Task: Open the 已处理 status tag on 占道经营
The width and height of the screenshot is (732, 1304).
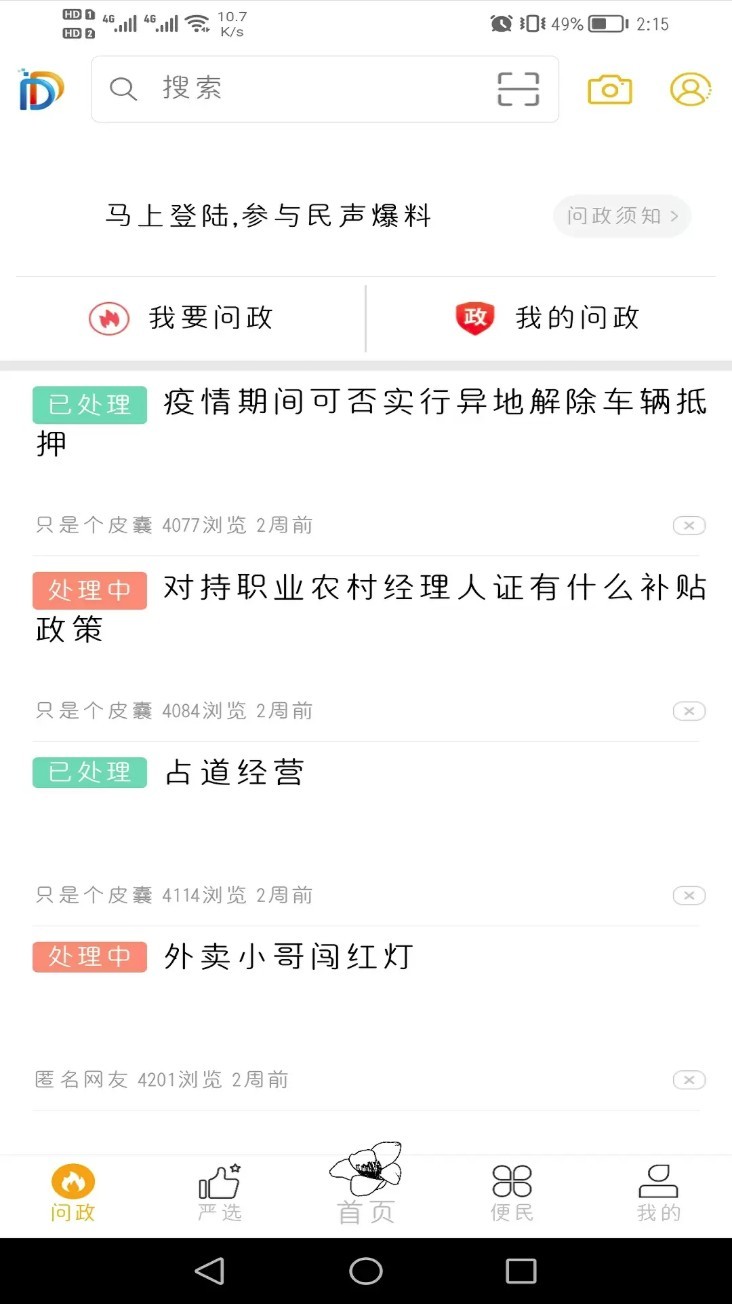Action: click(x=89, y=771)
